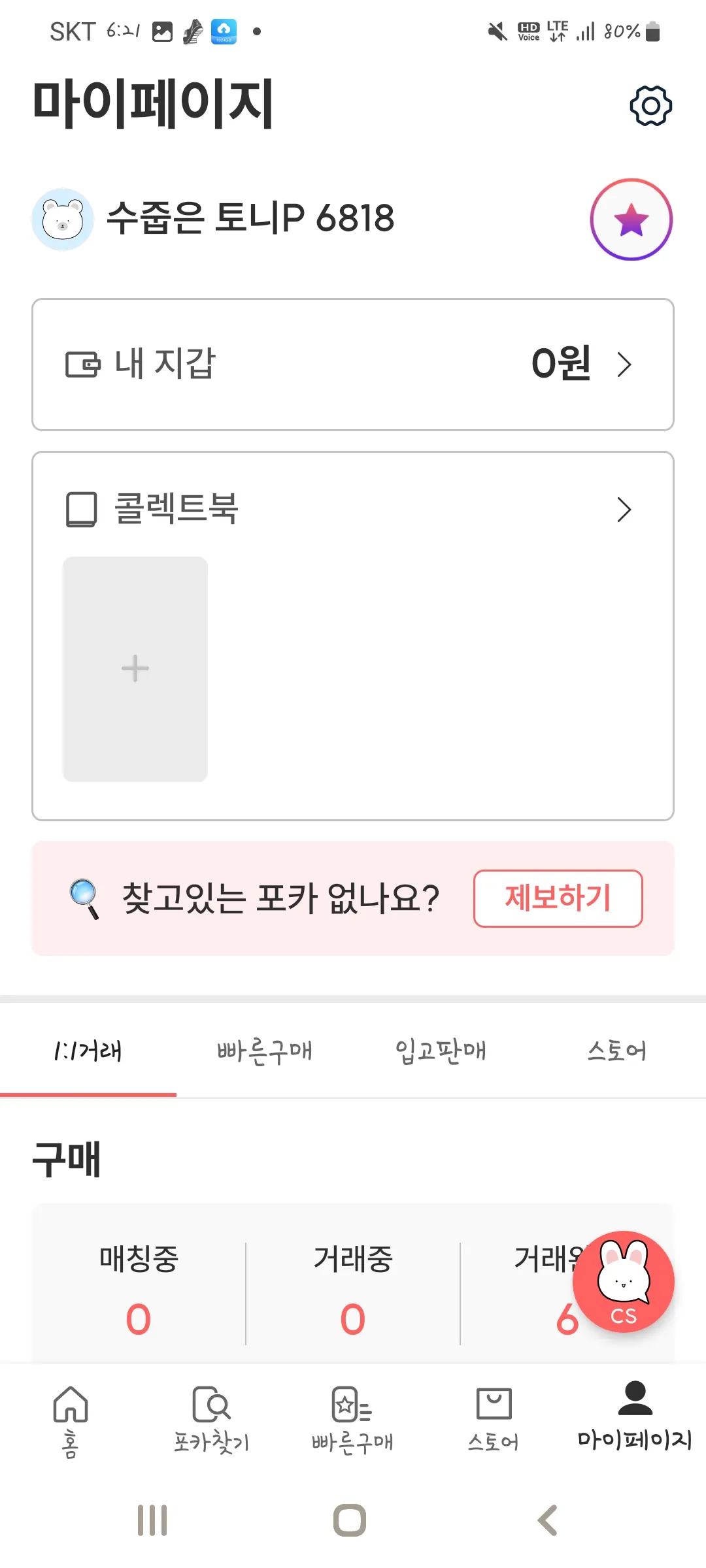Add a card to 콜렉트북 with plus tile
Screen dimensions: 706x1568
[x=135, y=668]
